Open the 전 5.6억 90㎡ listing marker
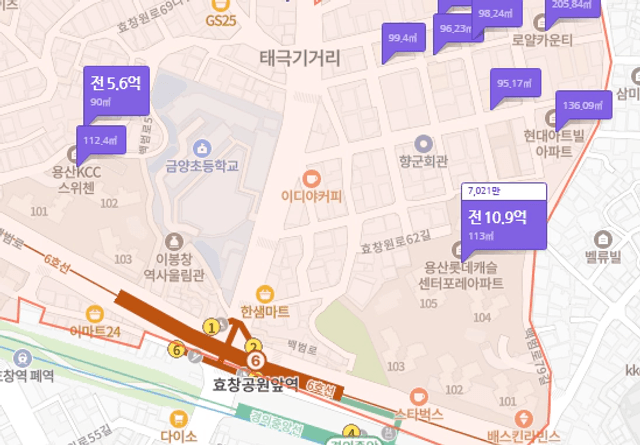 (118, 89)
